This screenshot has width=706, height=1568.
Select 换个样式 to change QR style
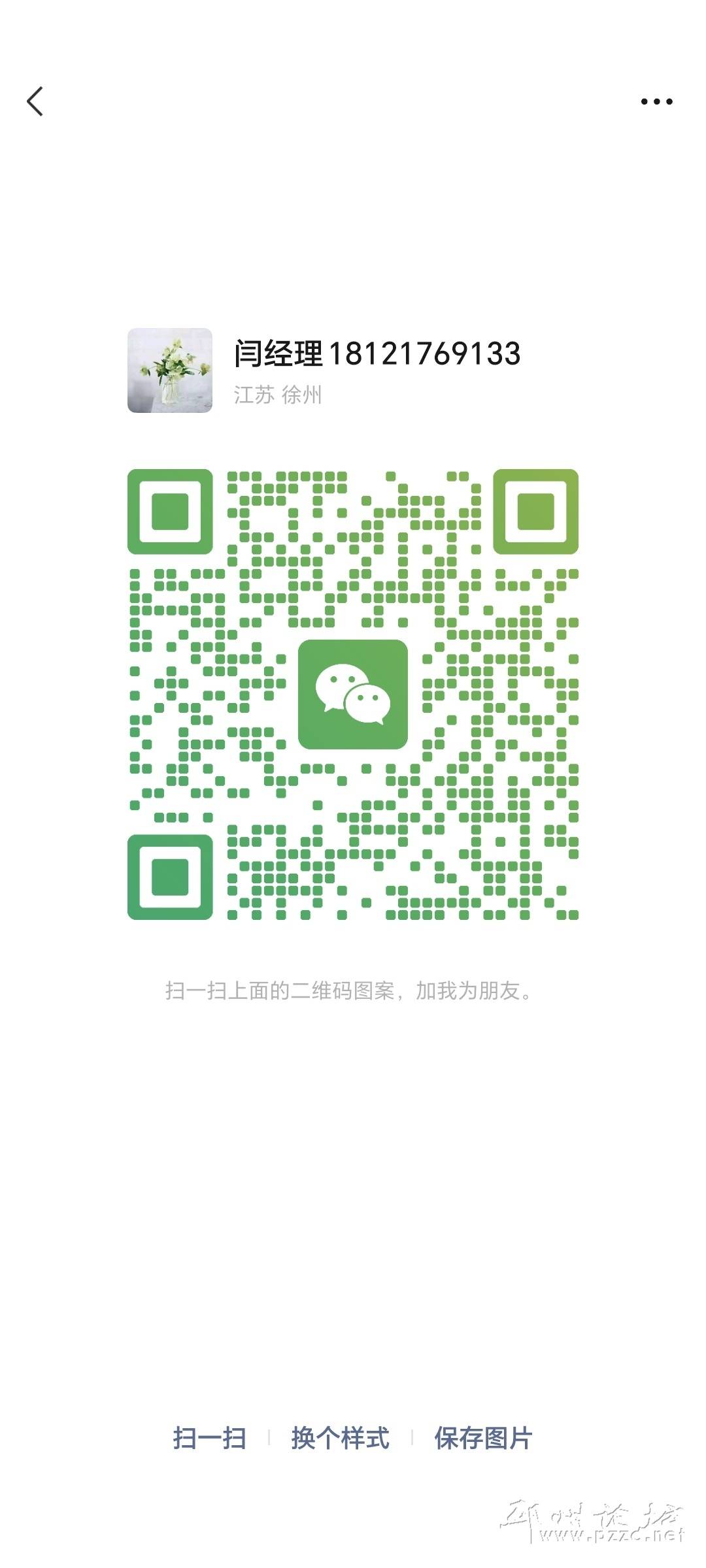340,1438
